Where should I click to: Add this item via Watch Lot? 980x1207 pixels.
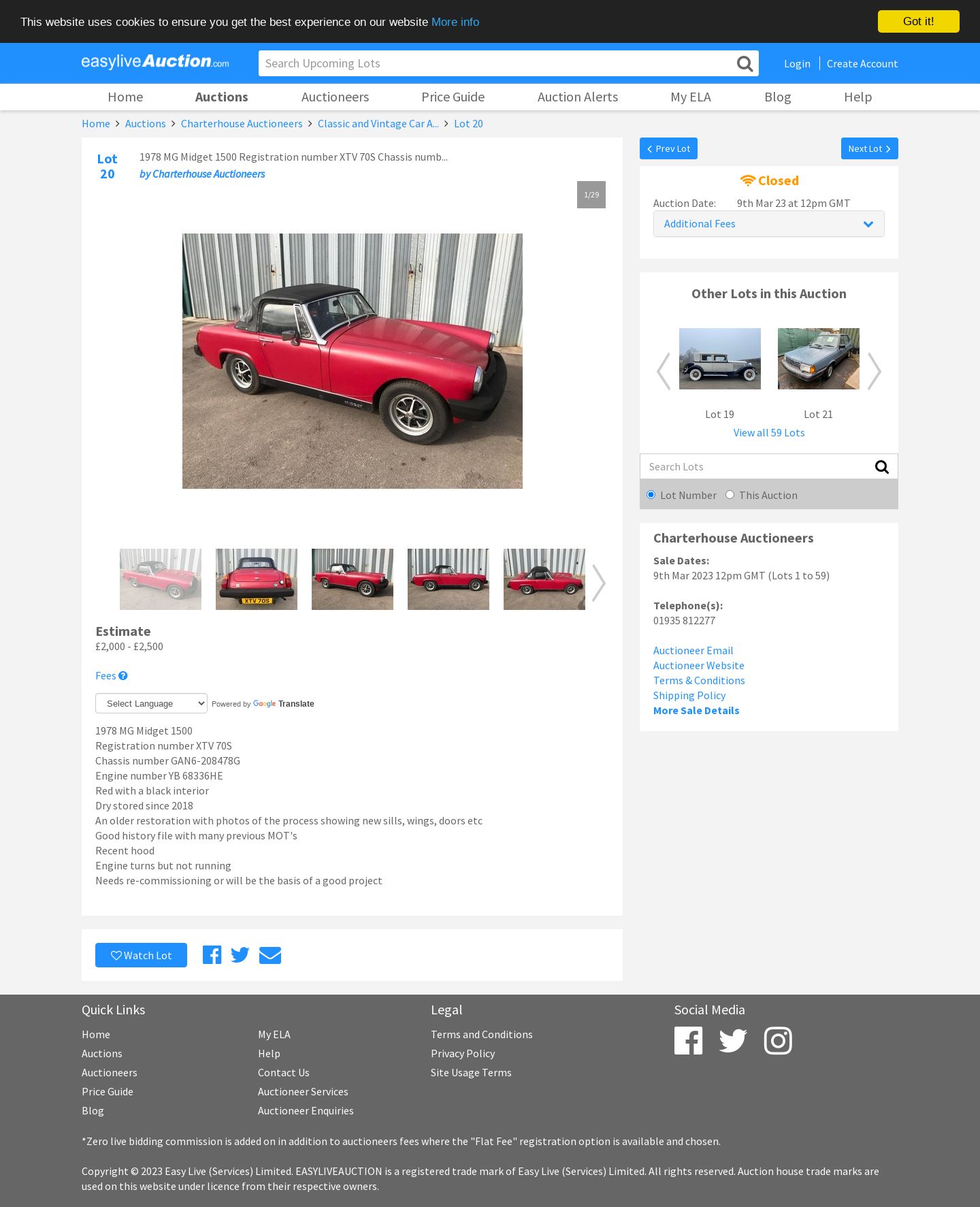pyautogui.click(x=141, y=955)
